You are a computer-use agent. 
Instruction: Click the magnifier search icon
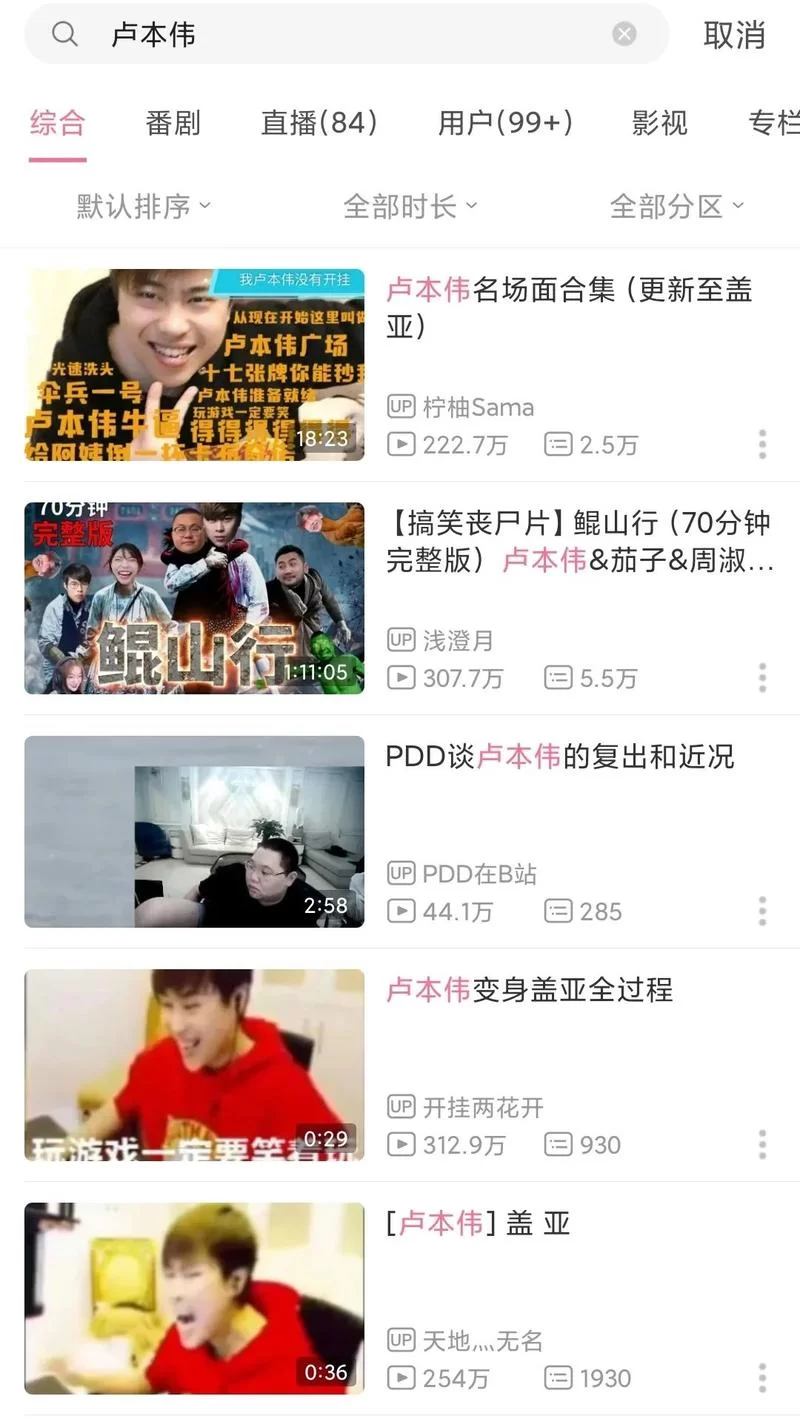point(64,33)
